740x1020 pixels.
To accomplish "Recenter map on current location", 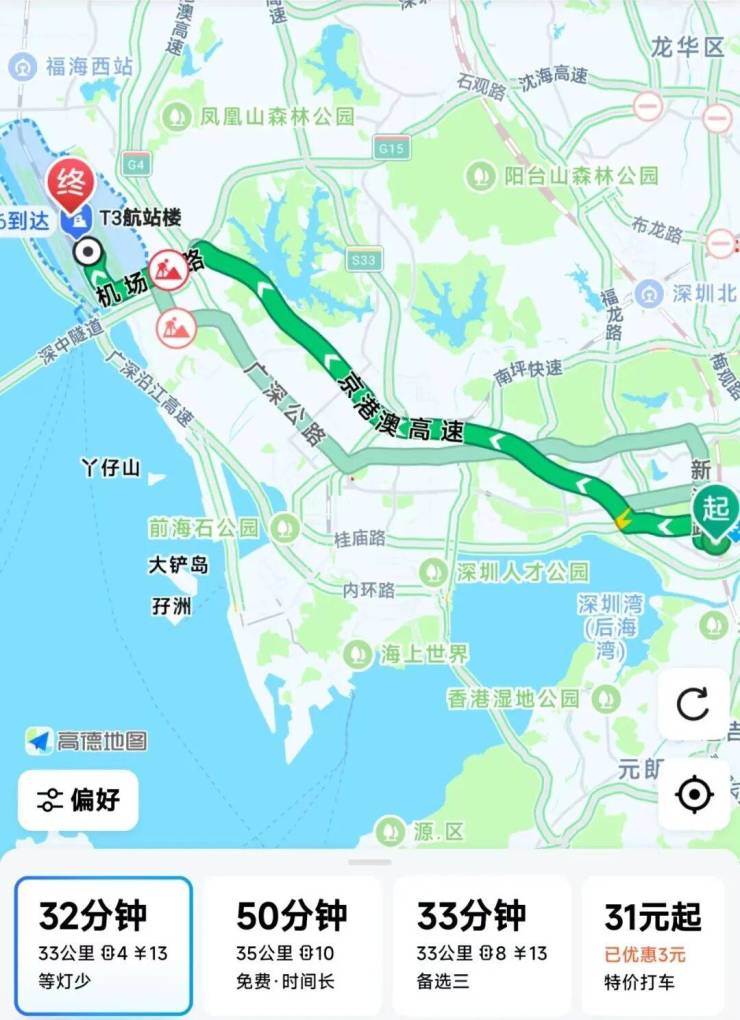I will click(693, 795).
